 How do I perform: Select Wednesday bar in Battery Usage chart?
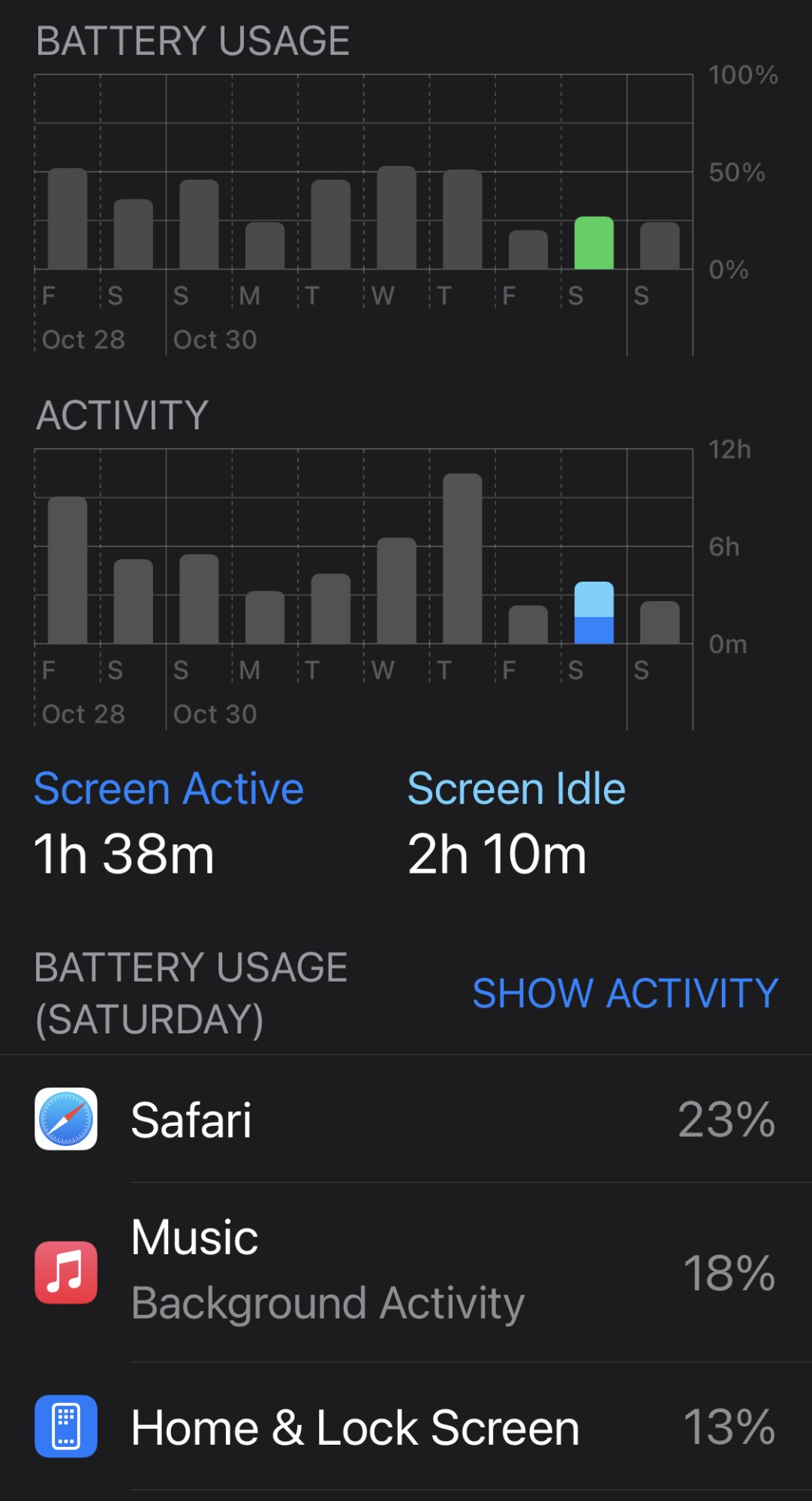point(396,217)
